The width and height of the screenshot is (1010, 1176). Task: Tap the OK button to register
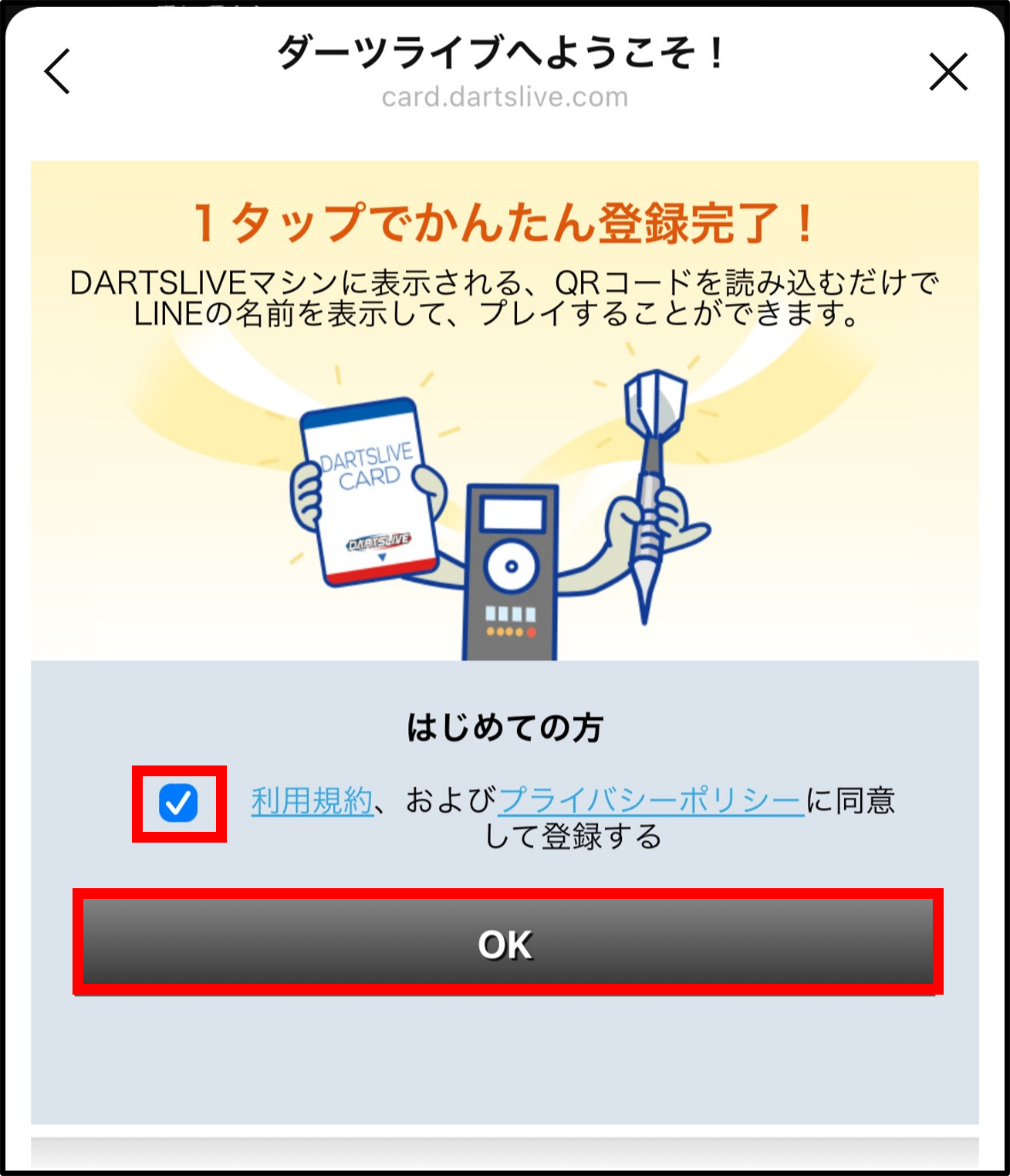505,943
